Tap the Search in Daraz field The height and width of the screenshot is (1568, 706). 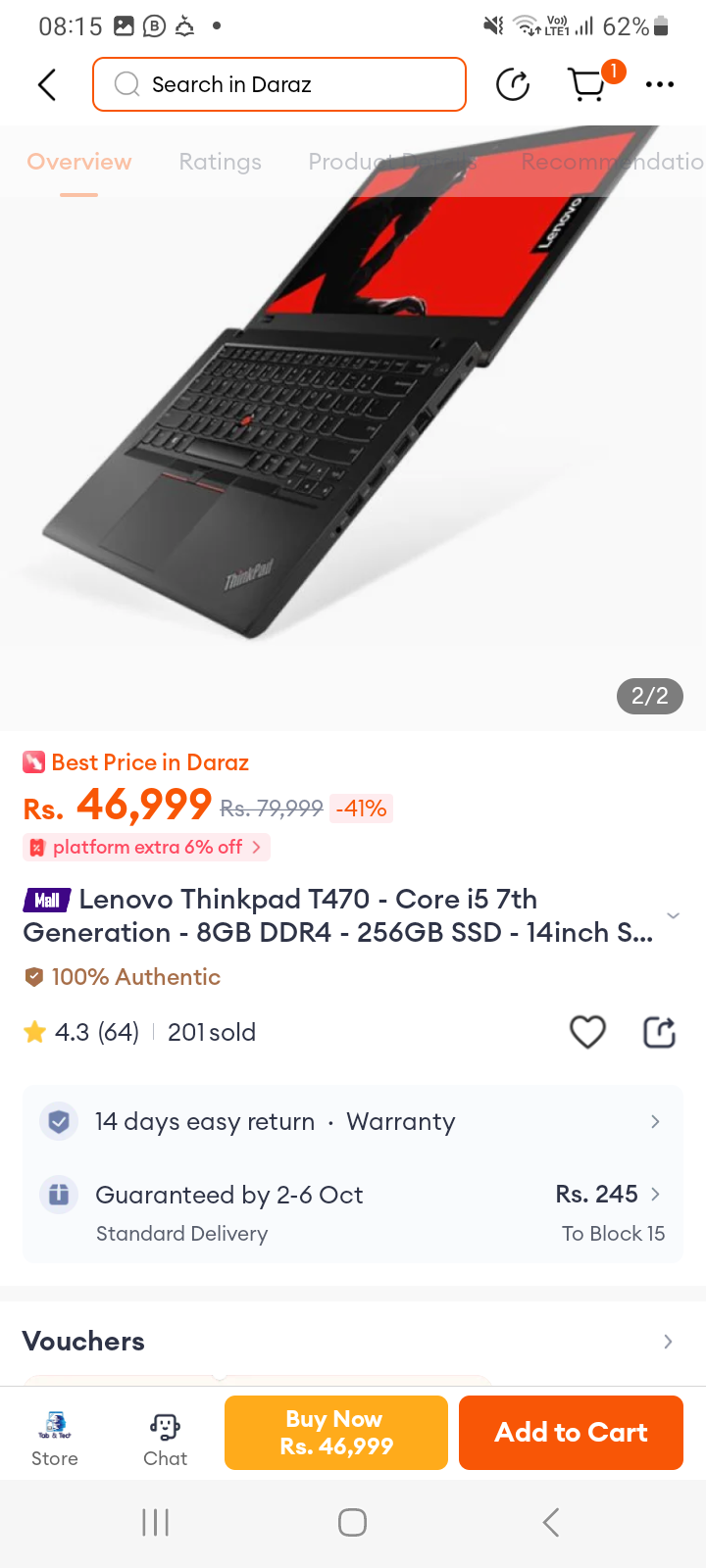(279, 85)
